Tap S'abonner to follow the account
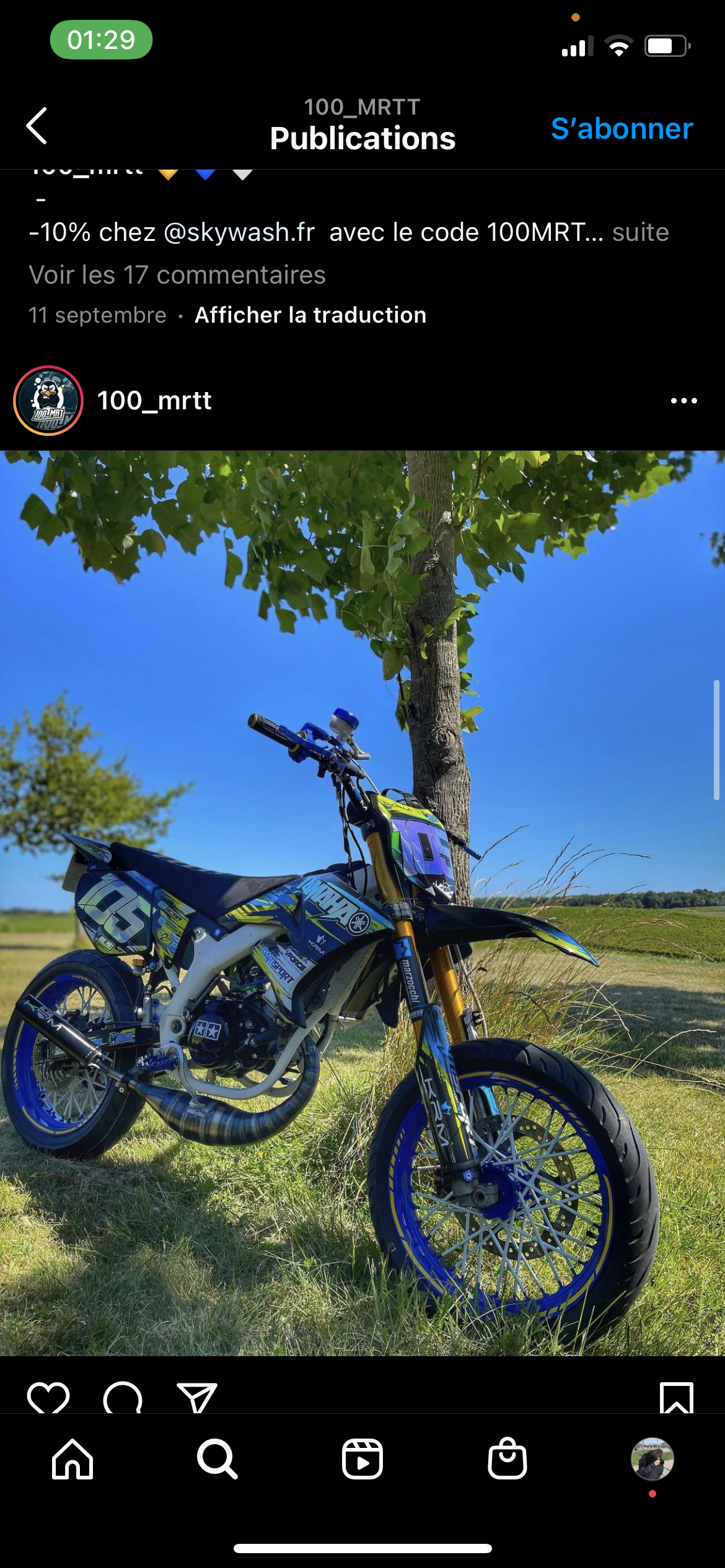Image resolution: width=725 pixels, height=1568 pixels. pyautogui.click(x=622, y=129)
